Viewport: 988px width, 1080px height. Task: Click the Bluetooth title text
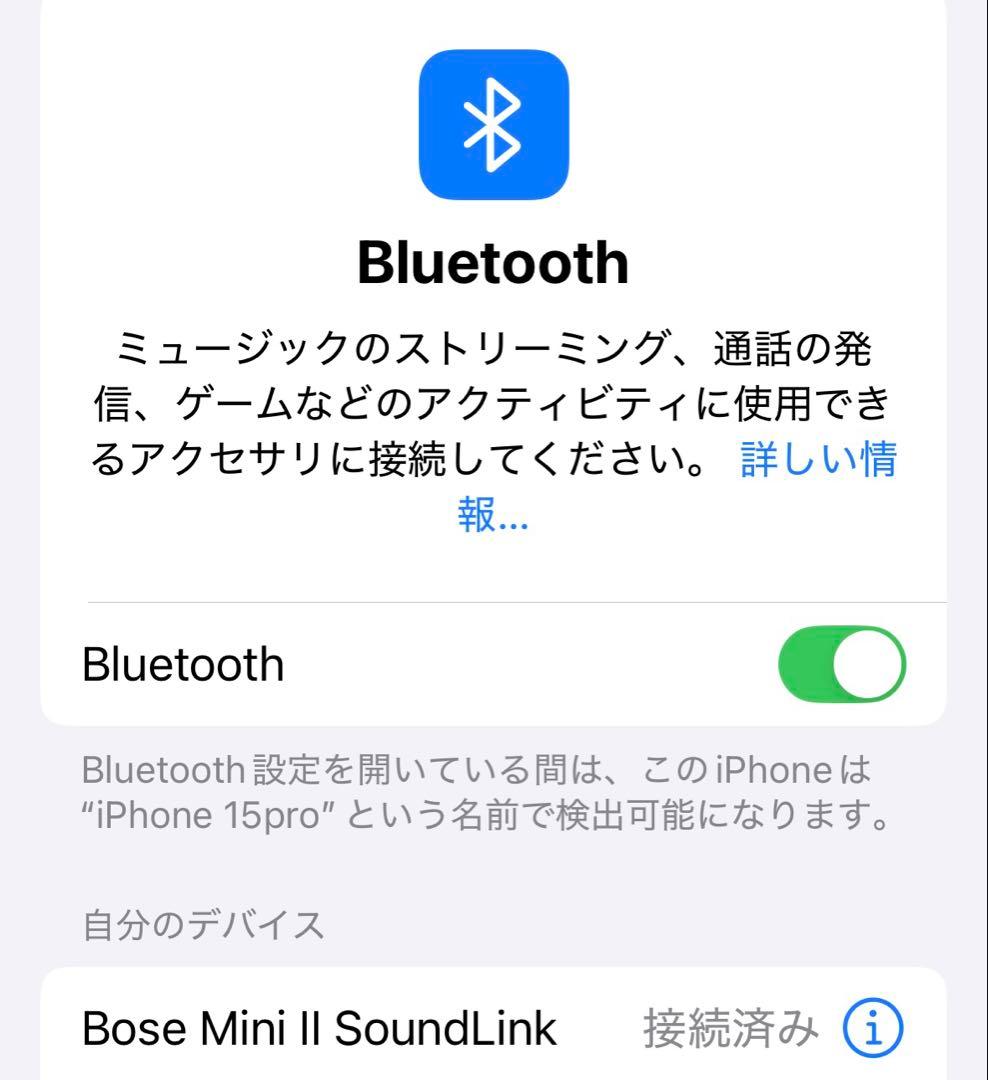[494, 262]
